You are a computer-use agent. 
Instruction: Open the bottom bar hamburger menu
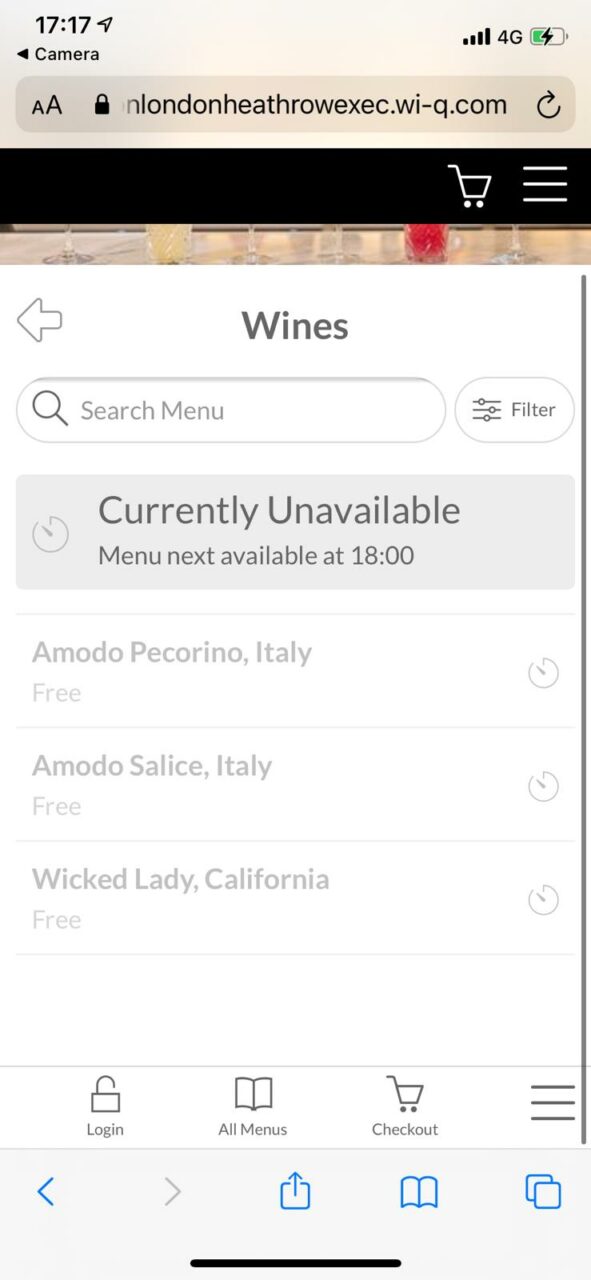coord(552,1102)
